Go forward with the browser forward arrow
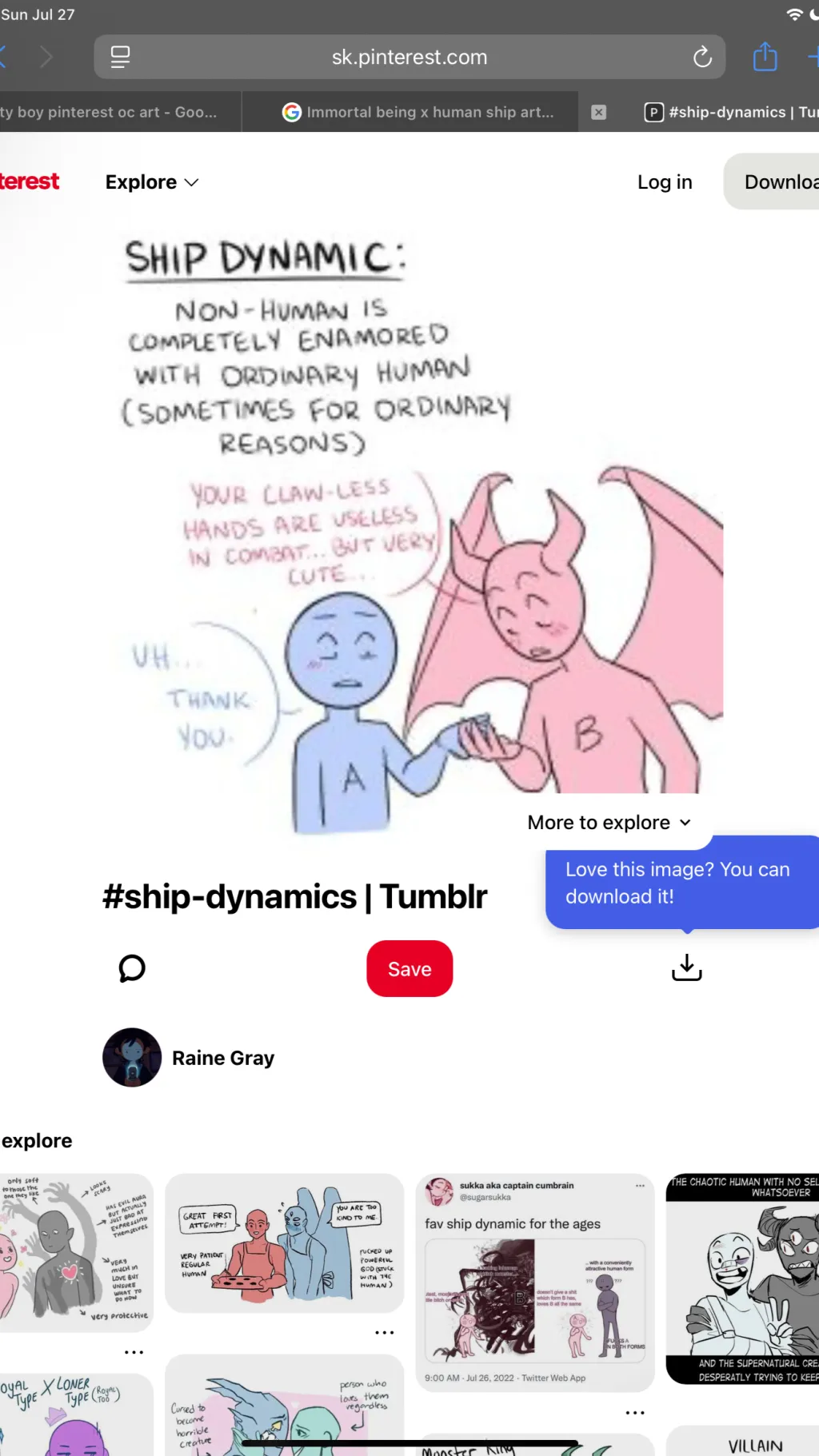This screenshot has height=1456, width=819. click(x=46, y=58)
